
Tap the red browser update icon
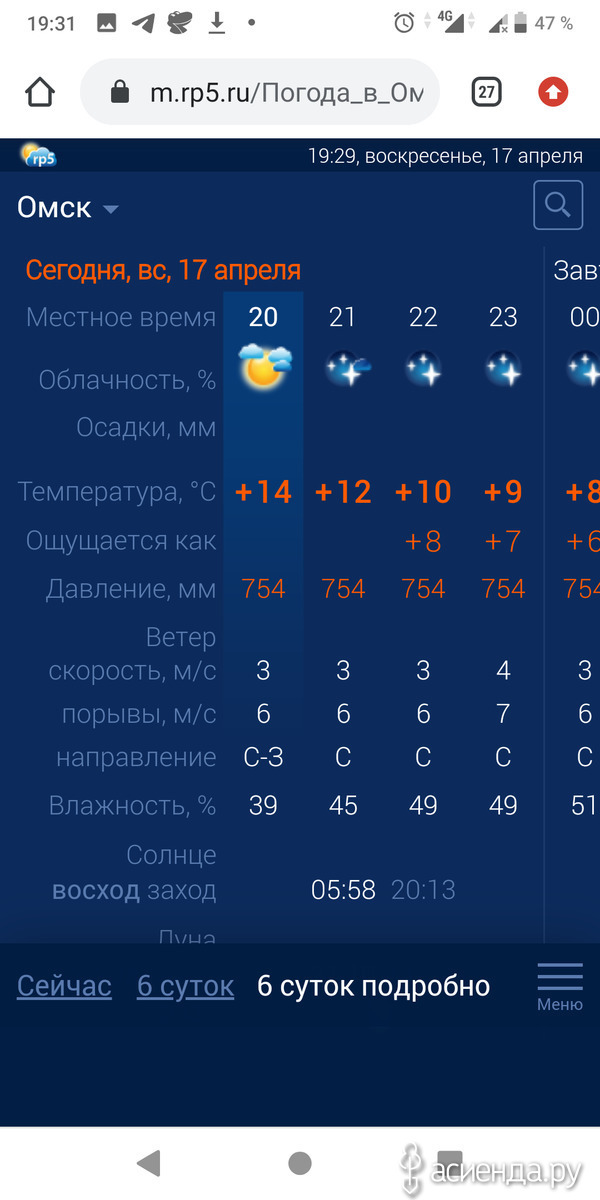click(x=553, y=93)
